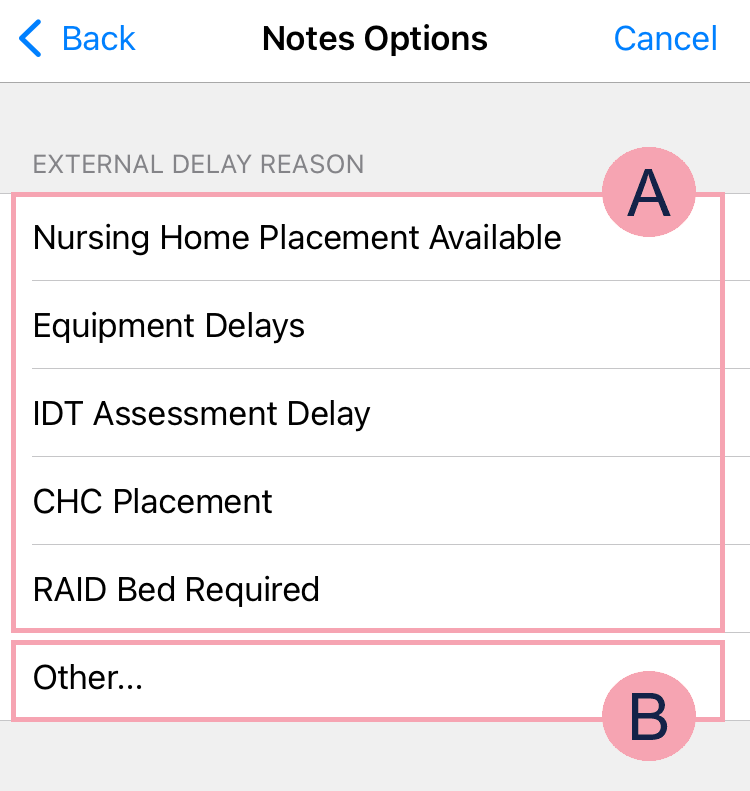
Task: Select Nursing Home Placement Available
Action: [297, 238]
